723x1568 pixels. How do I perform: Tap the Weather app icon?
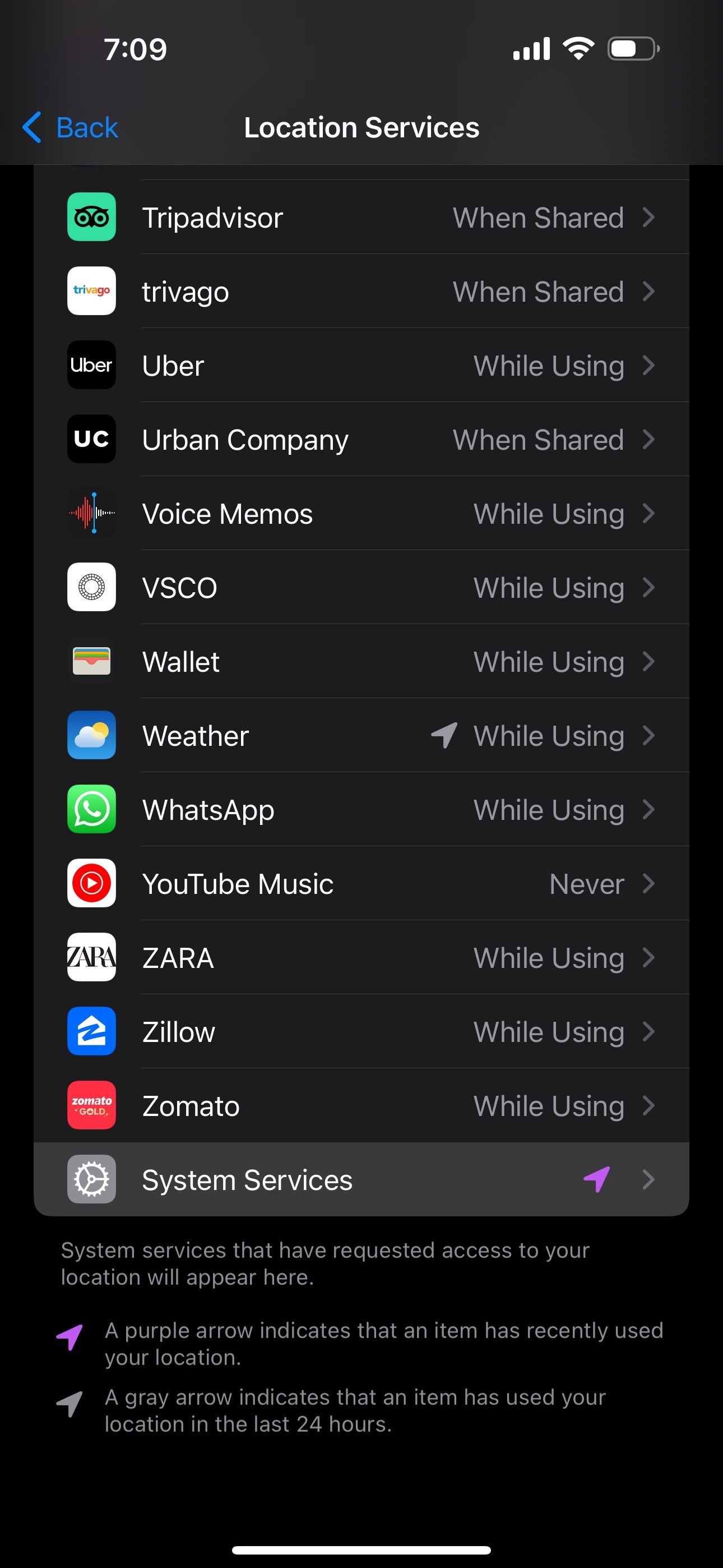[x=91, y=736]
